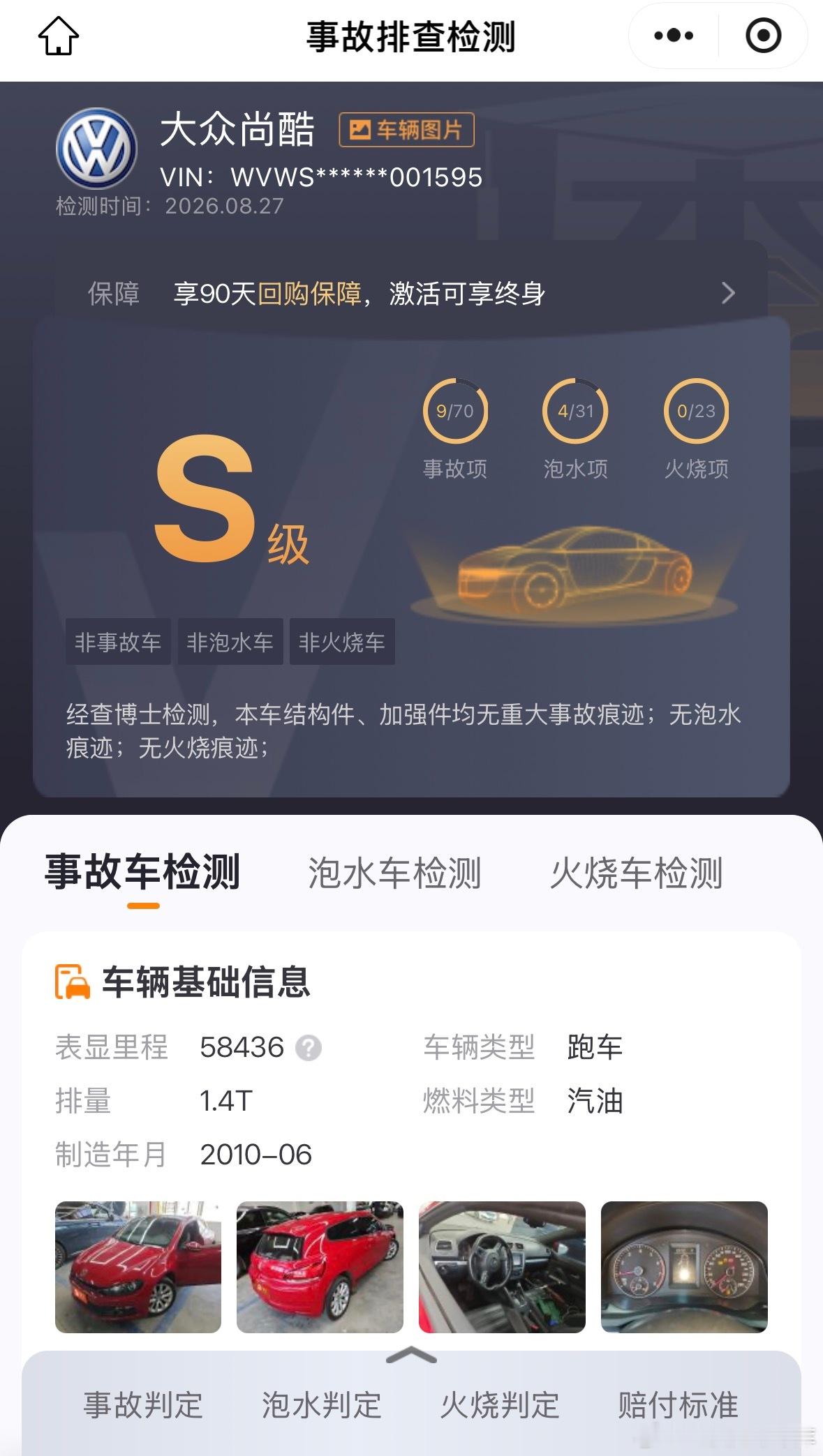
Task: Open 泡水判定 in the bottom bar
Action: point(321,1405)
